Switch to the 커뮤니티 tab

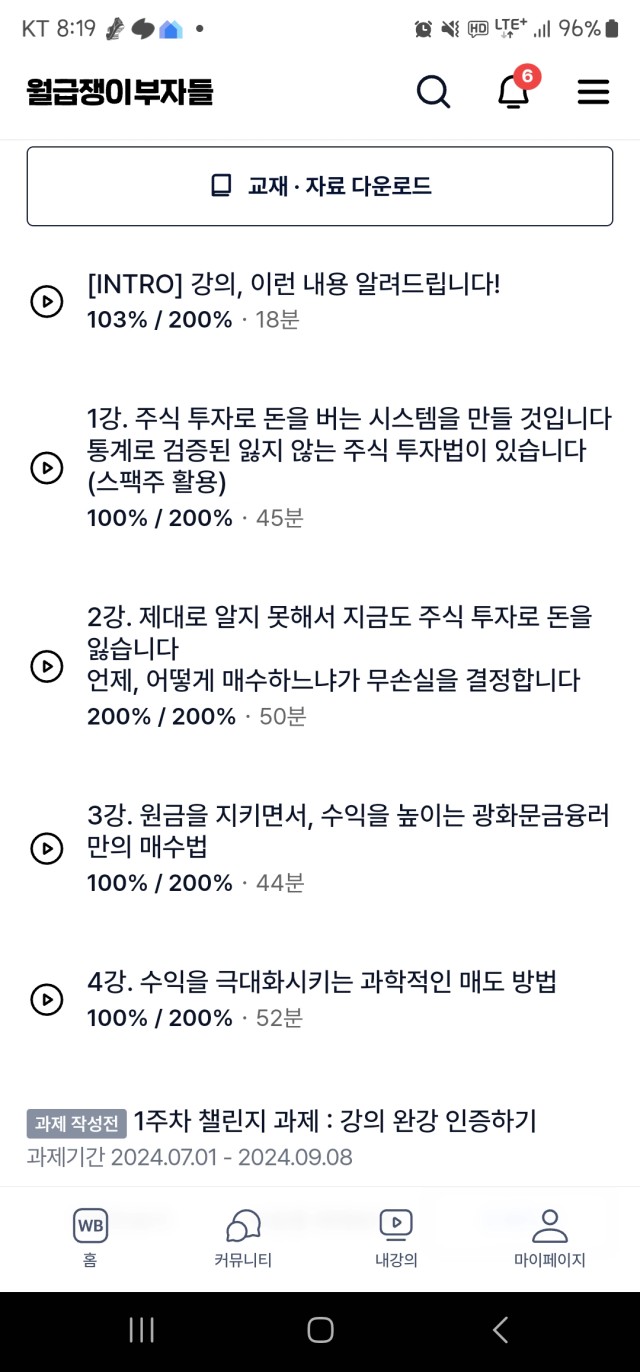point(243,1238)
